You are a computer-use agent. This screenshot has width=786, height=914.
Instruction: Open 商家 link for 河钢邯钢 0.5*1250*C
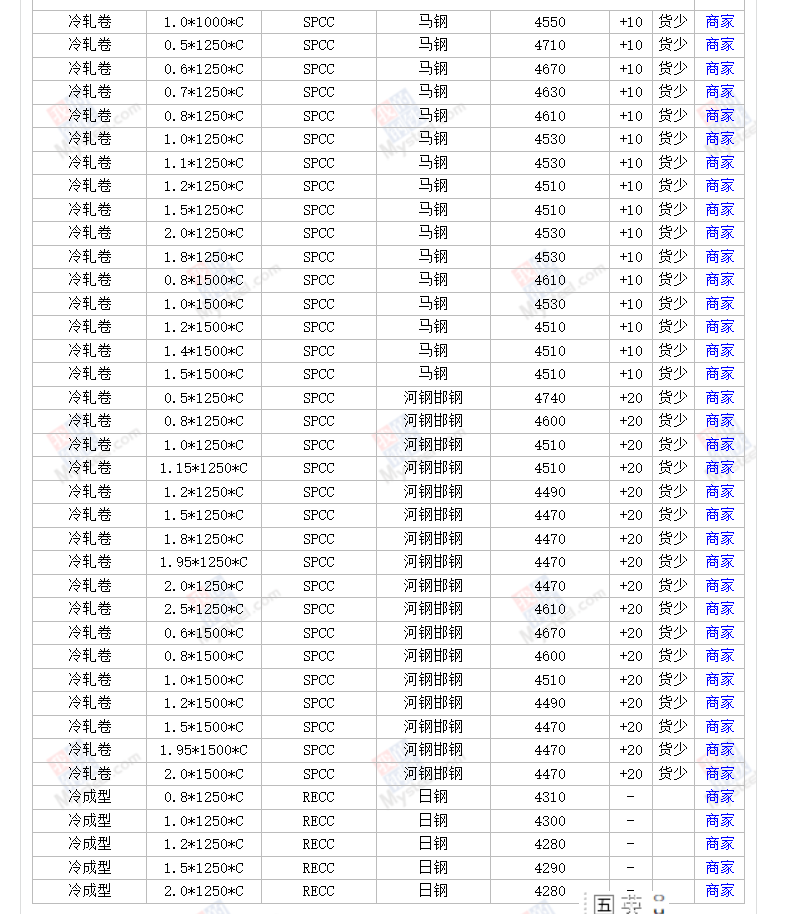point(719,397)
